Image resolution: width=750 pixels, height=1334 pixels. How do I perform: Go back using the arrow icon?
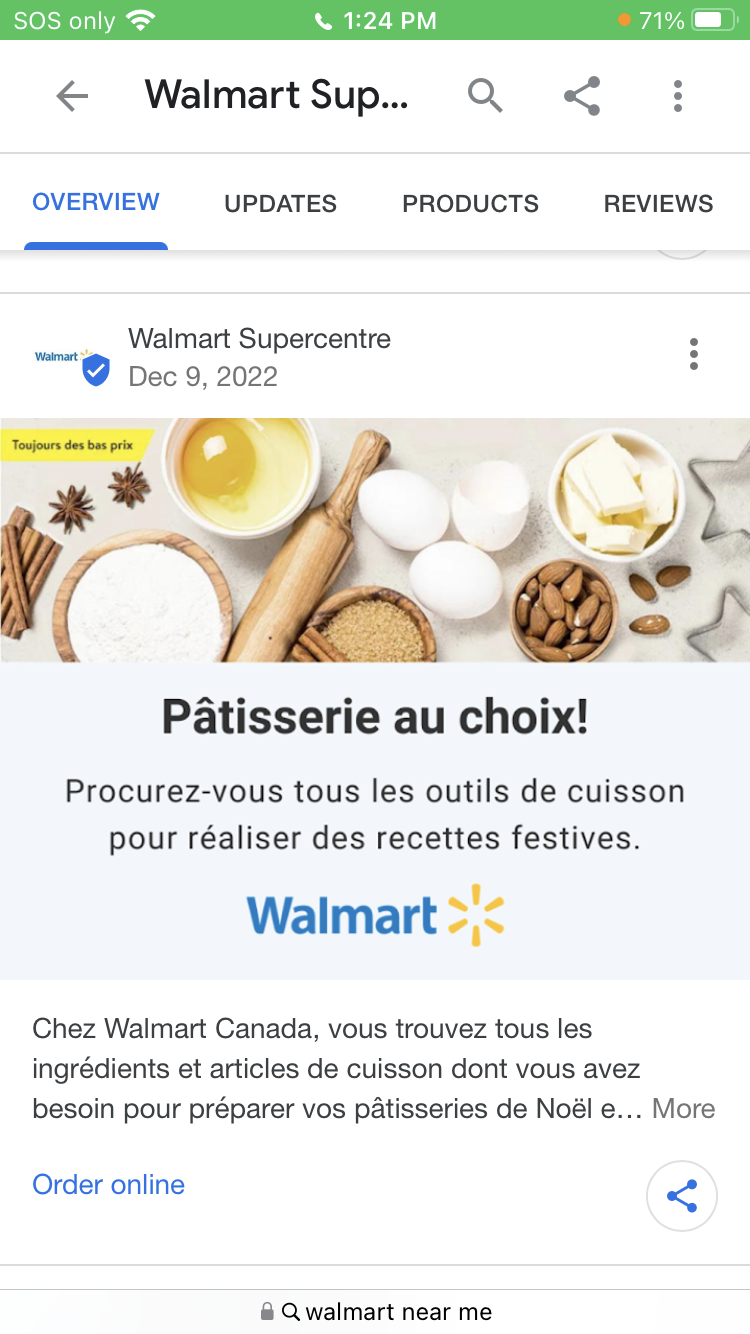point(72,96)
